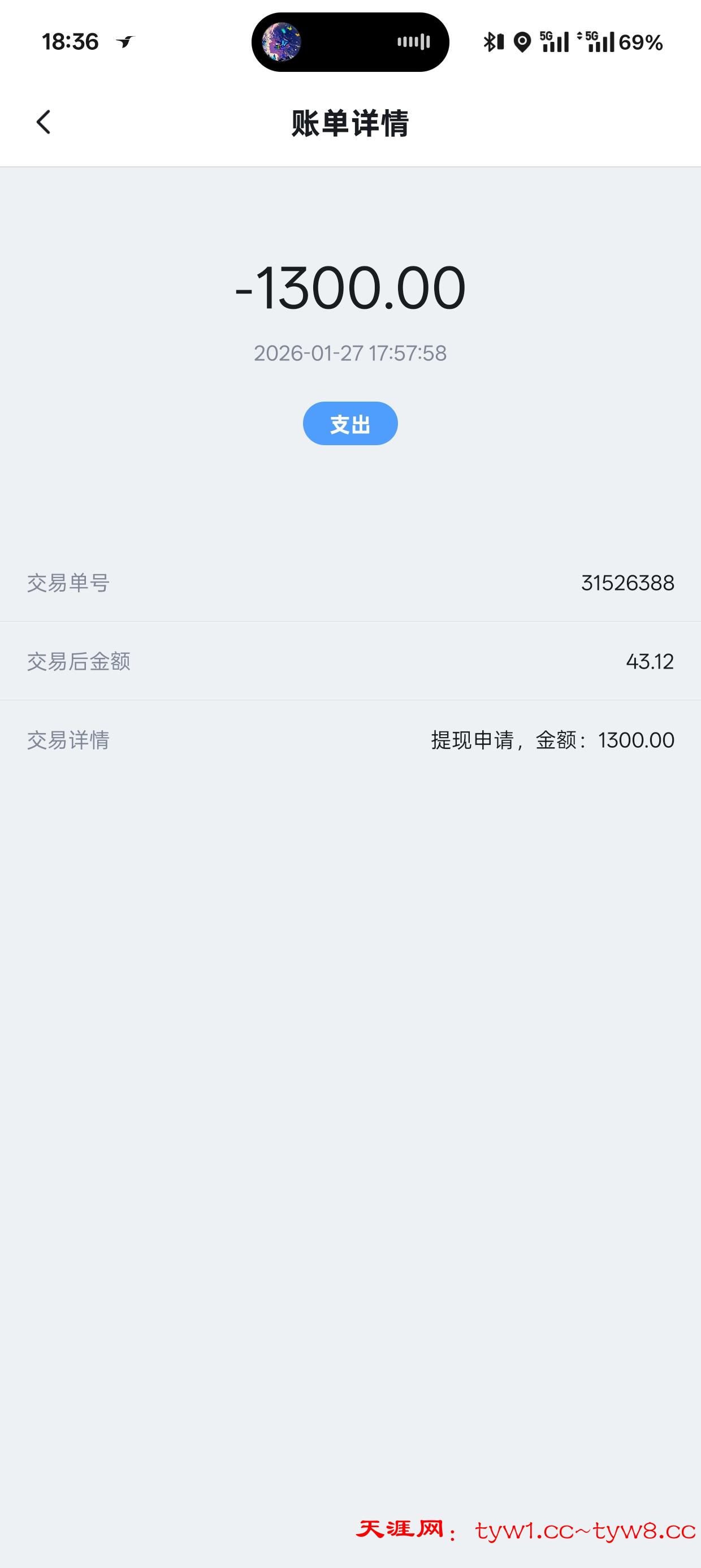Tap the audio waveform indicator near the camera cutout
This screenshot has height=1568, width=701.
pyautogui.click(x=414, y=42)
